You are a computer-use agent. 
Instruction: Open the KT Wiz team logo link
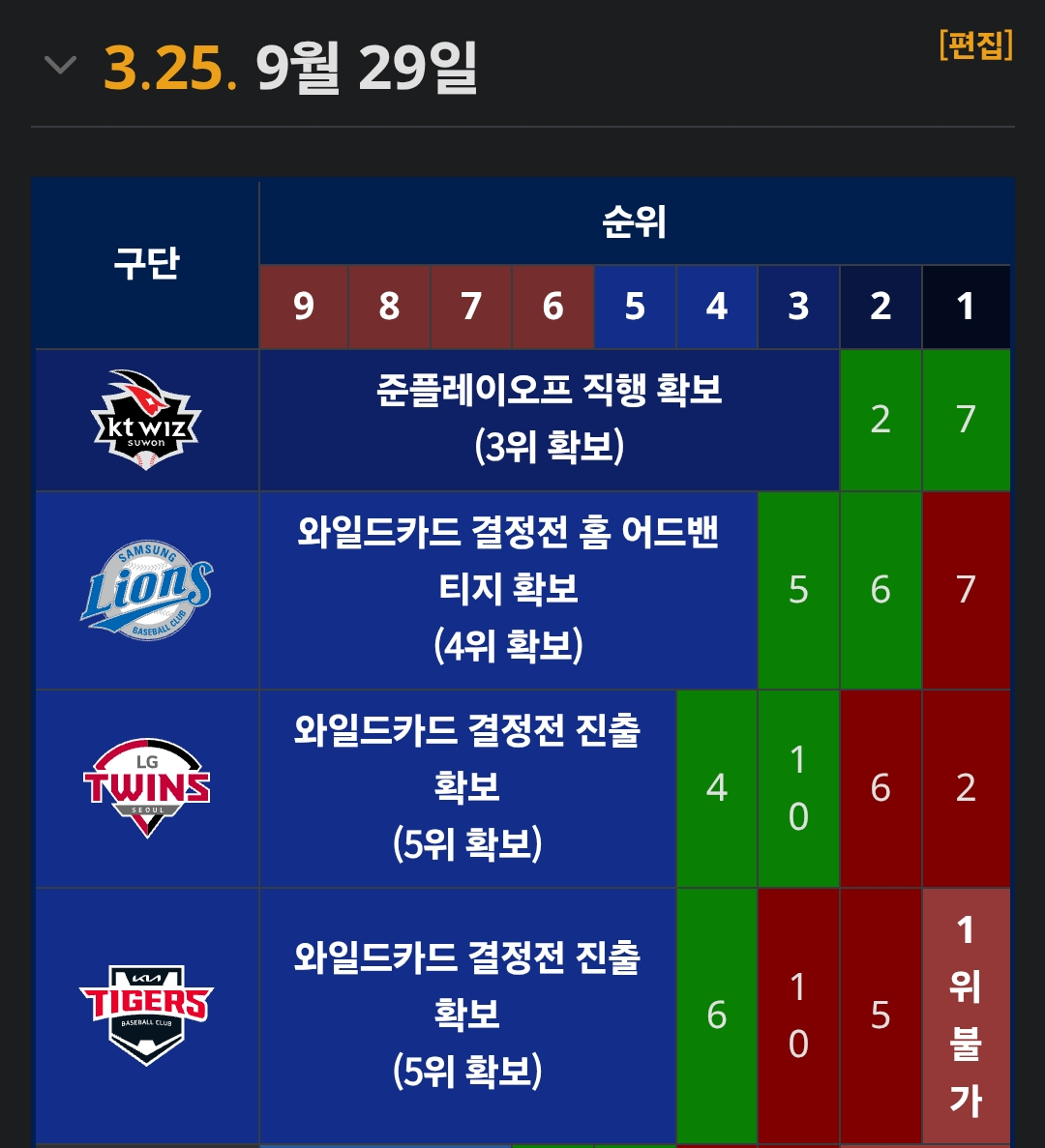click(146, 421)
